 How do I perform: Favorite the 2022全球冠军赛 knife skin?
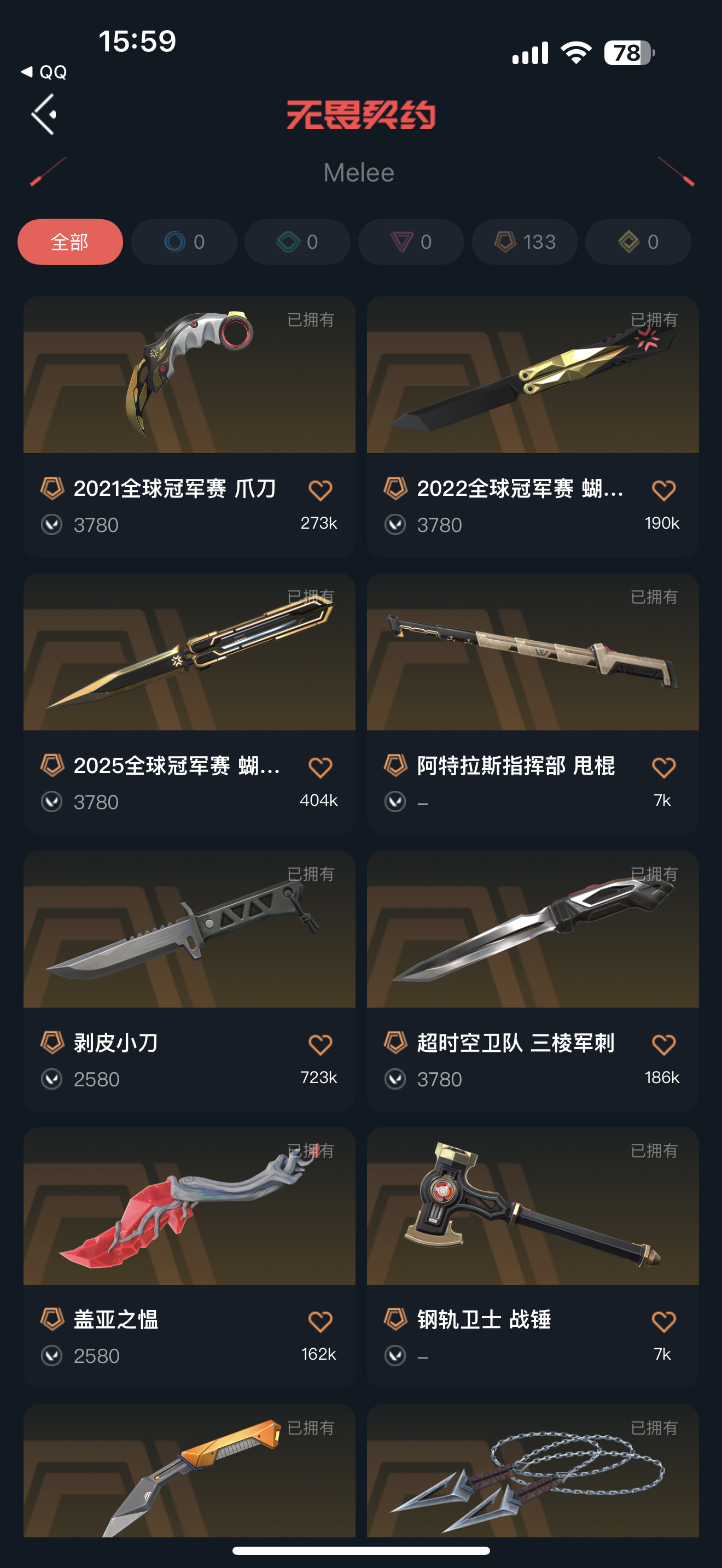click(x=663, y=490)
